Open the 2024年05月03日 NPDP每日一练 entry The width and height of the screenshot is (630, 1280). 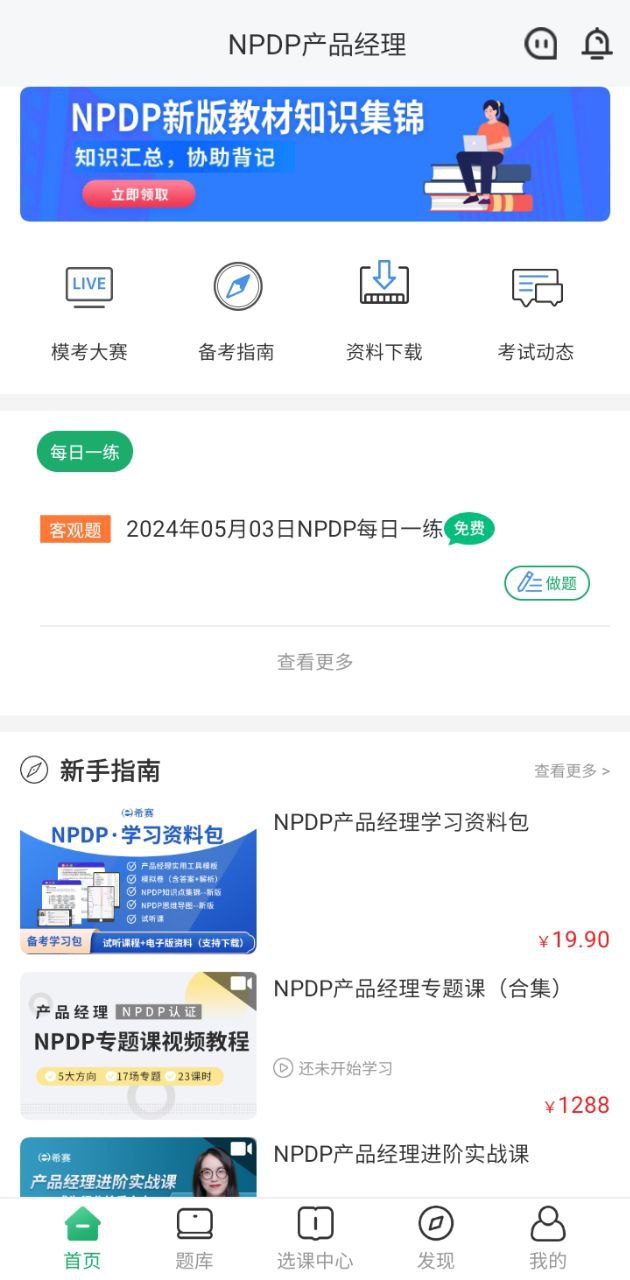coord(284,529)
